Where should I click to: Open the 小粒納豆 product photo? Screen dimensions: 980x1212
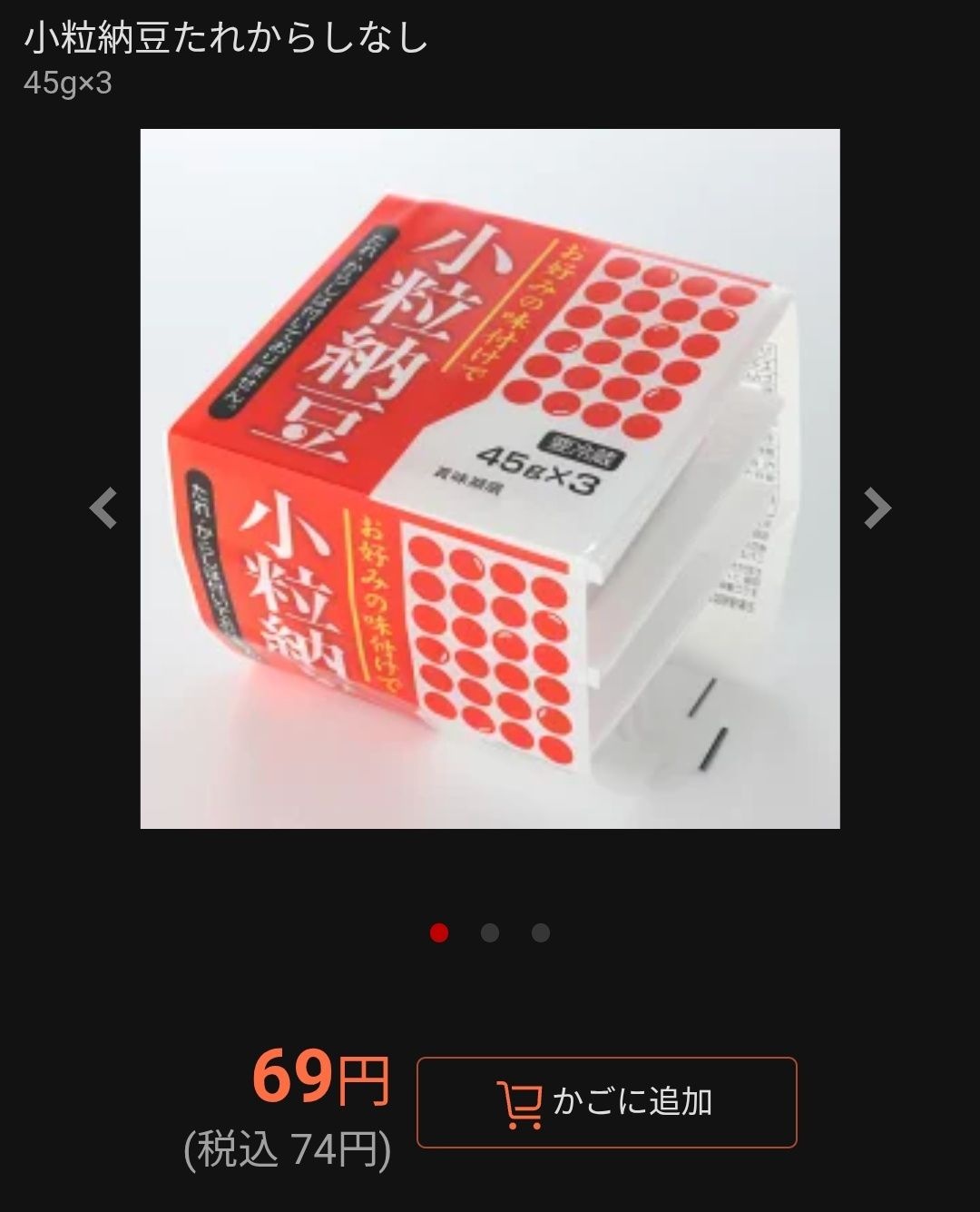(x=490, y=478)
